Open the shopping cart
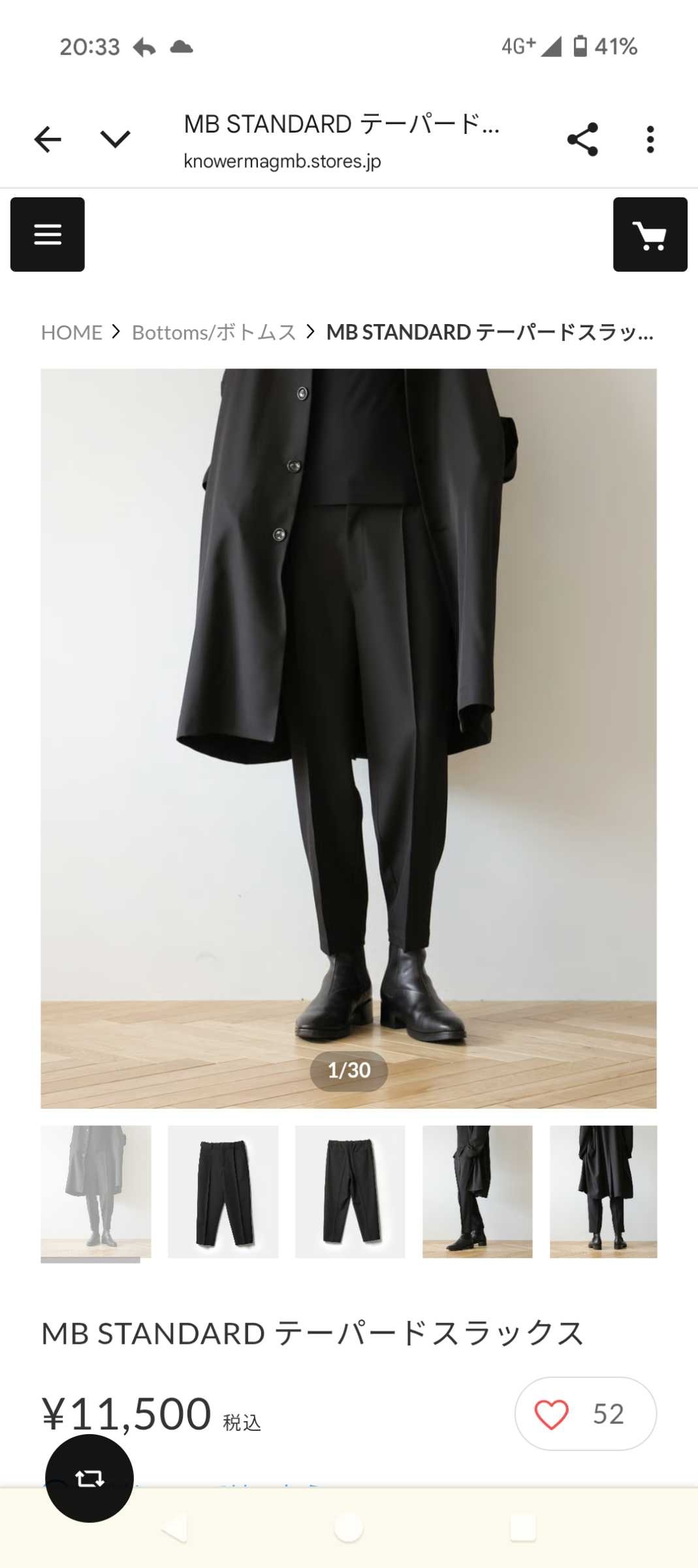This screenshot has height=1568, width=698. tap(650, 235)
